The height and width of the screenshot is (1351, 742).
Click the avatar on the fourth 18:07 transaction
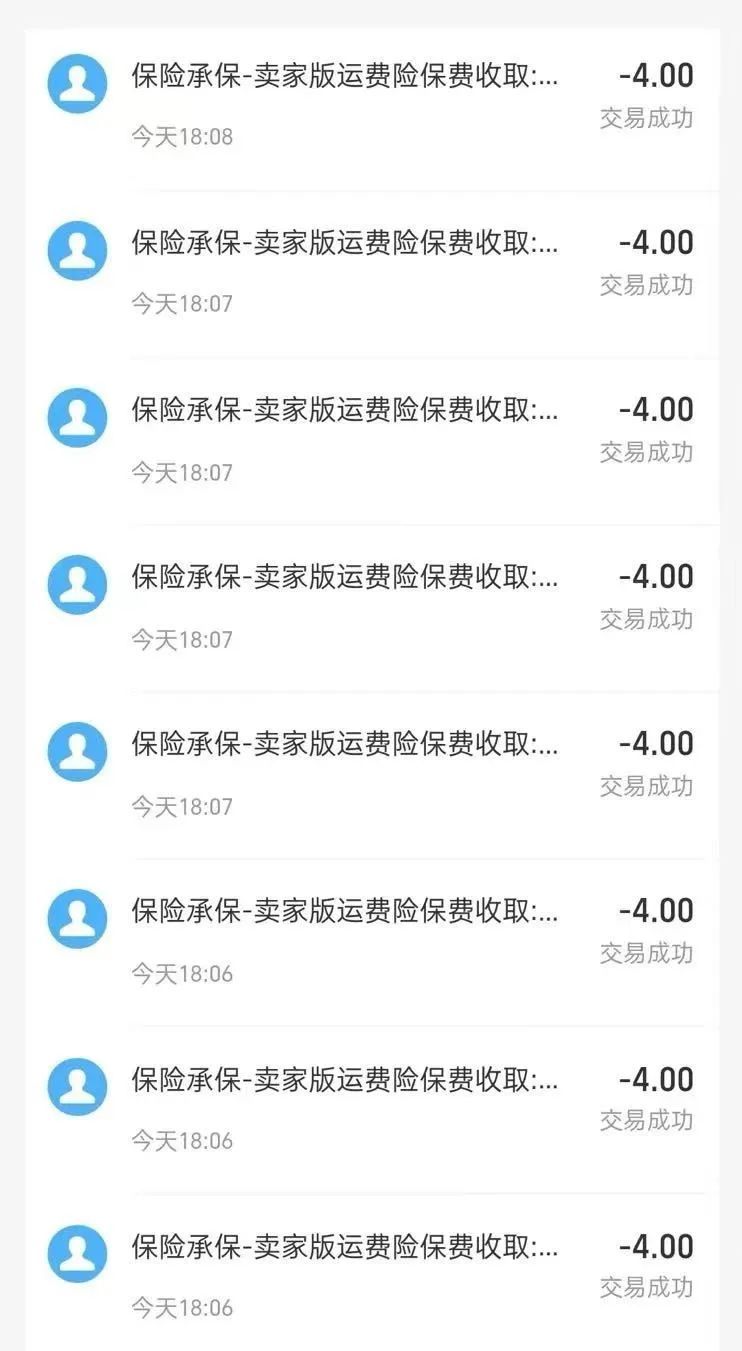(76, 751)
